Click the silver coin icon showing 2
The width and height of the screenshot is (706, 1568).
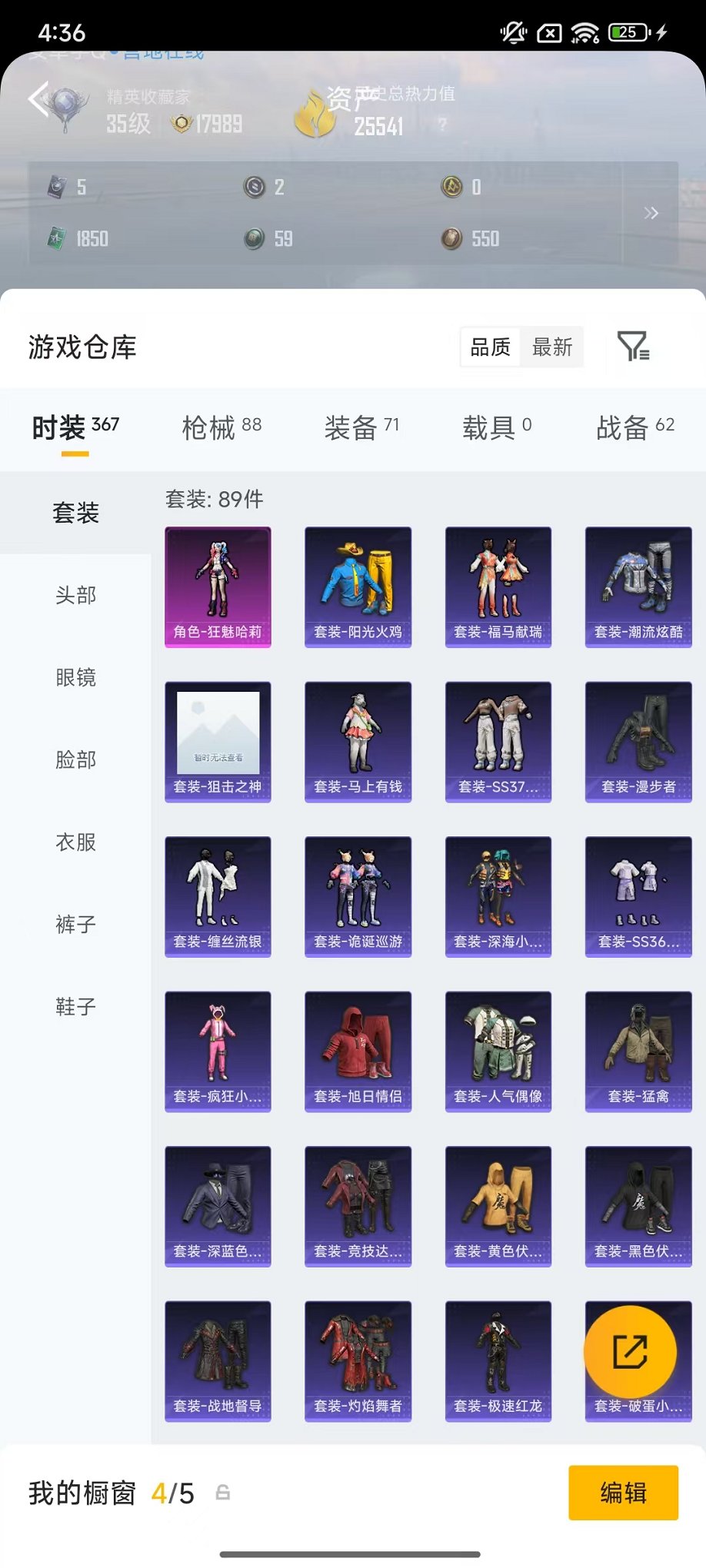pos(254,188)
